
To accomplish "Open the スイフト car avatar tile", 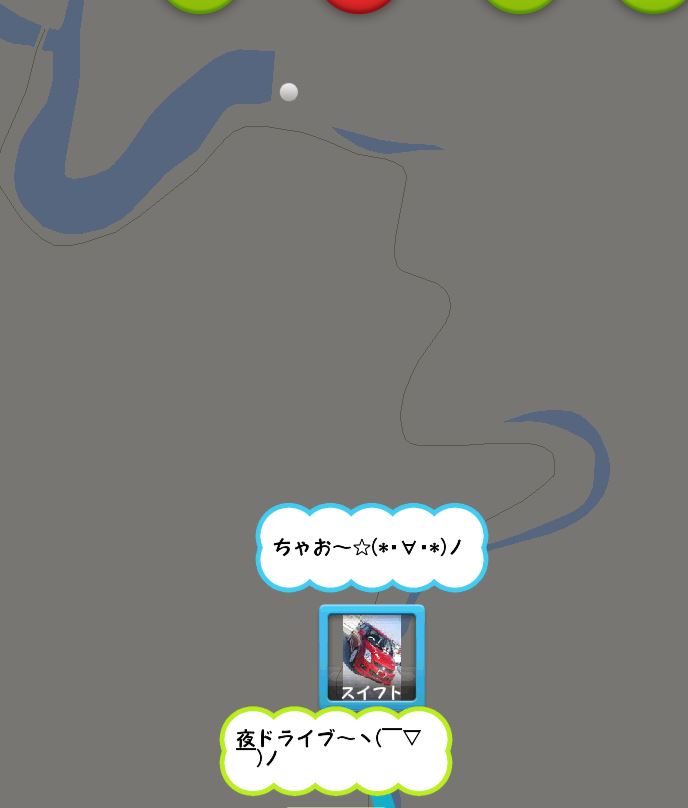I will coord(372,656).
